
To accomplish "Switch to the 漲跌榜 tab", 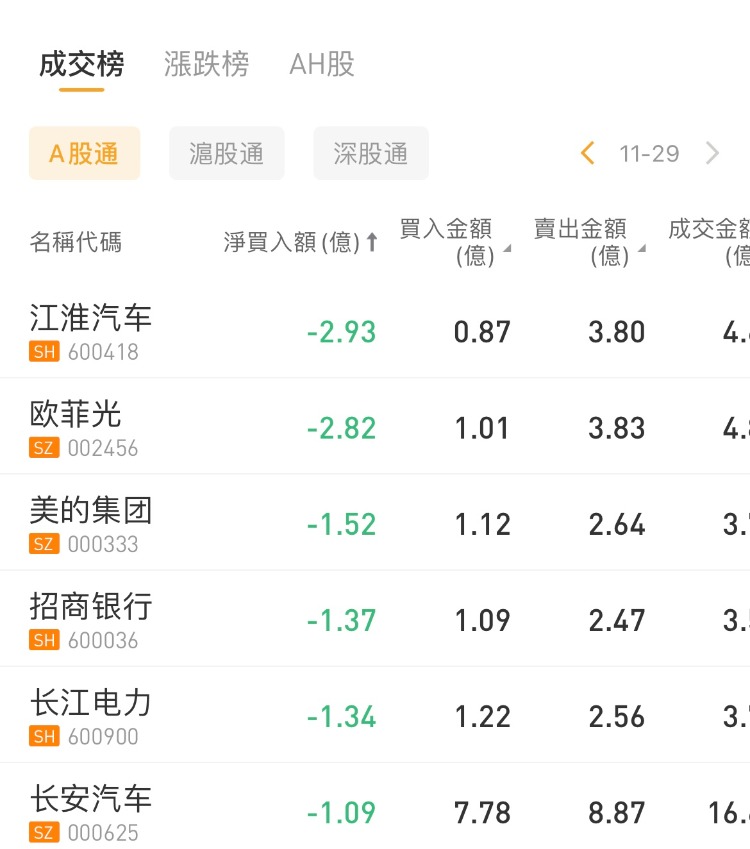I will click(206, 65).
